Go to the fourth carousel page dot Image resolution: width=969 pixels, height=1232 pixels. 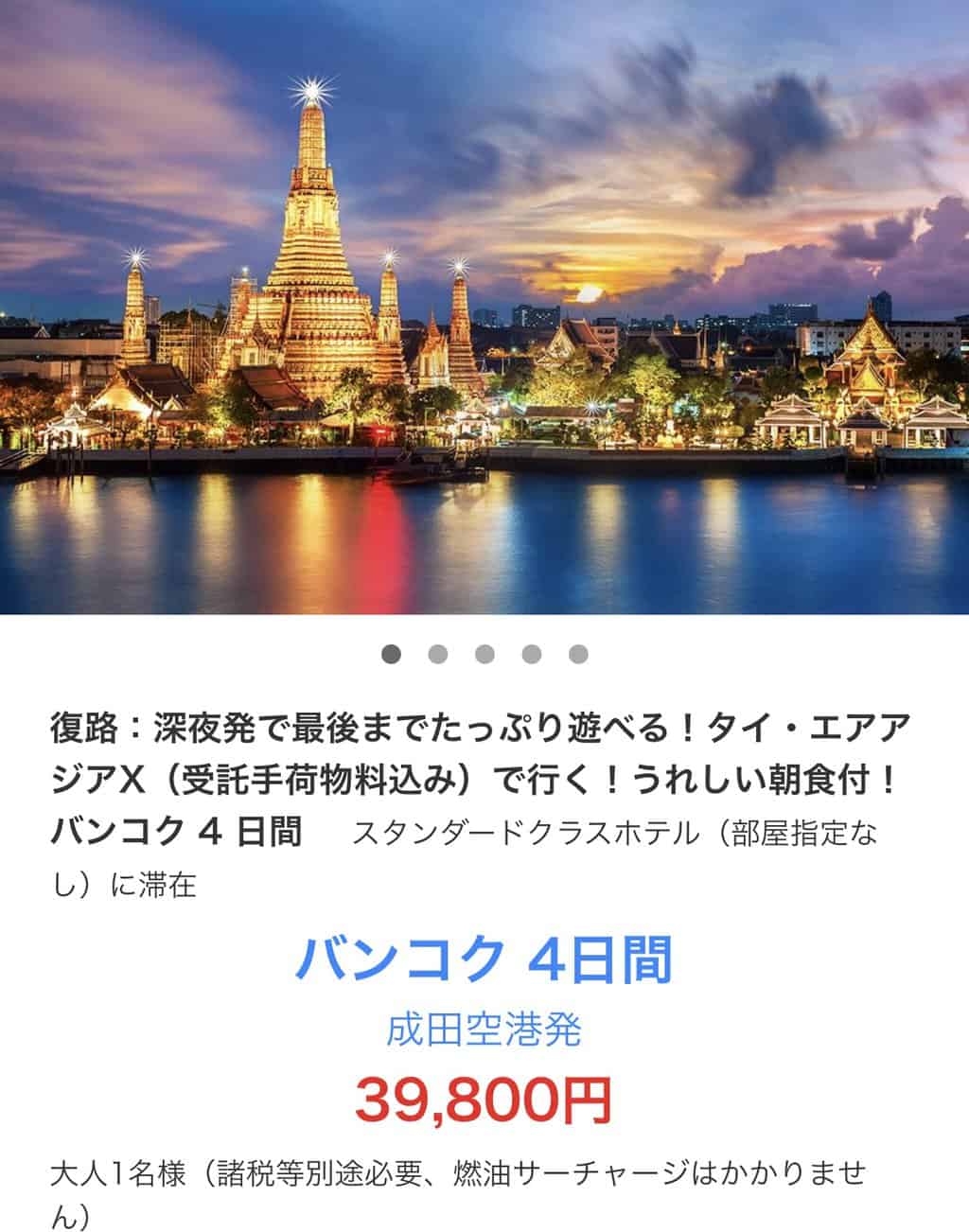[532, 654]
